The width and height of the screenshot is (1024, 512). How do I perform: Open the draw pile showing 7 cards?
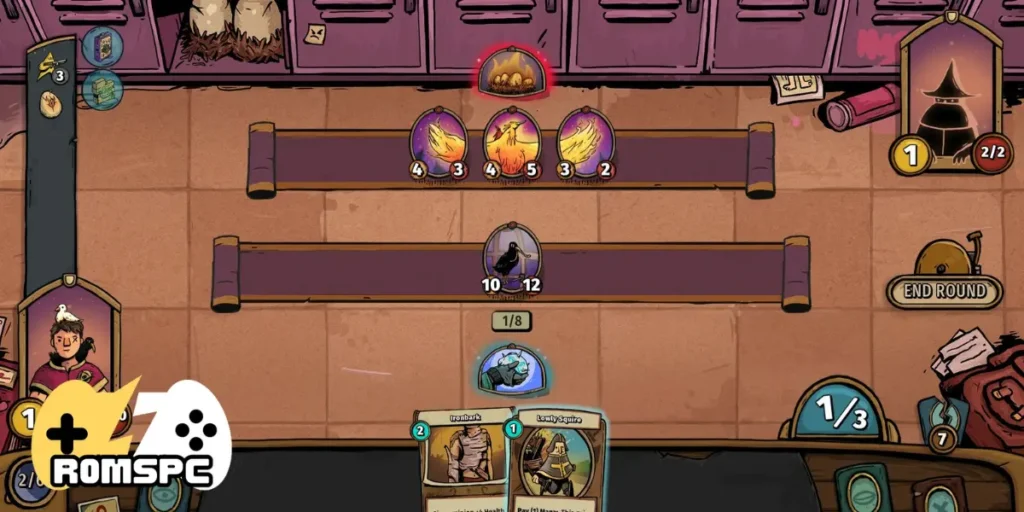point(941,425)
